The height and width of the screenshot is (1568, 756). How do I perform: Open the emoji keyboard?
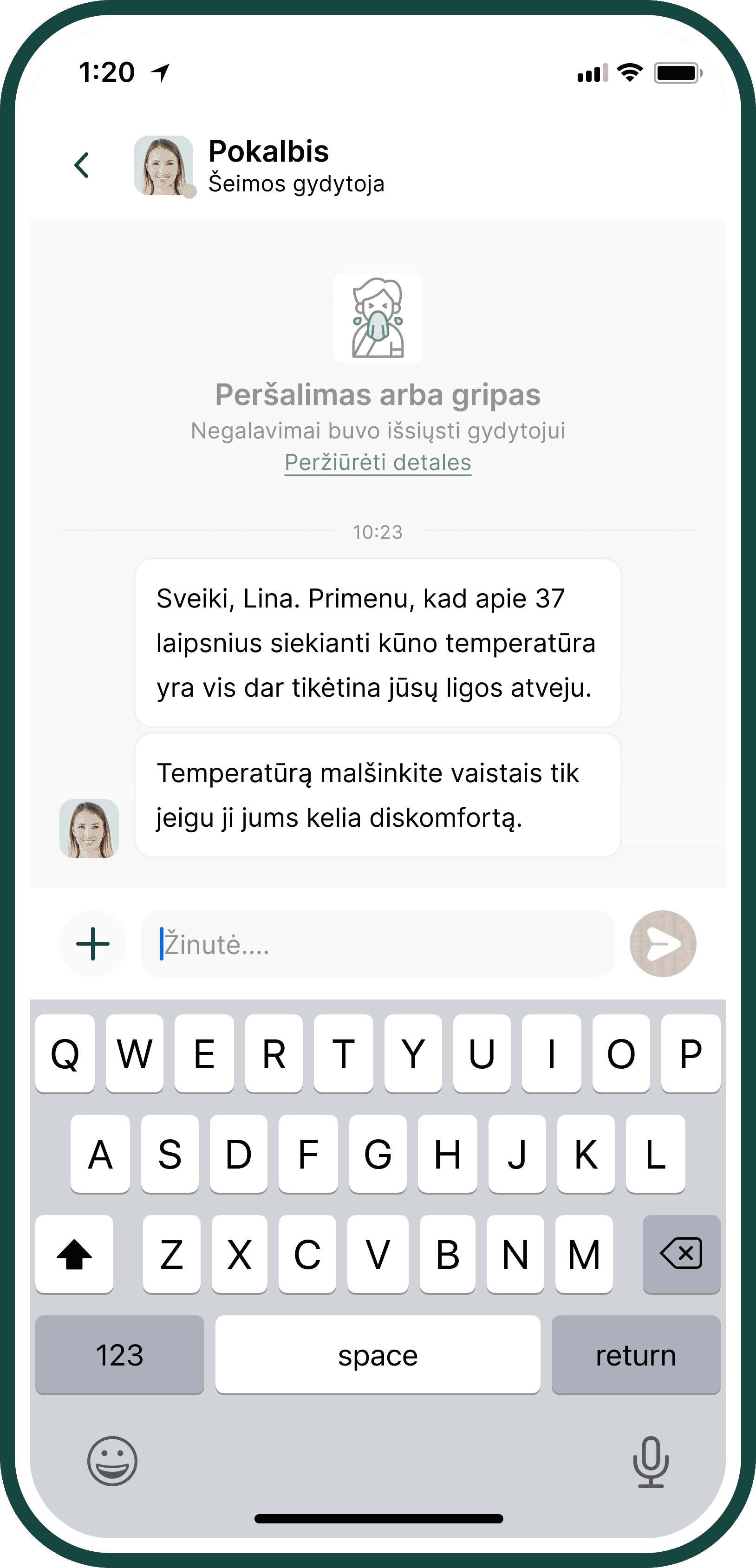coord(112,1461)
